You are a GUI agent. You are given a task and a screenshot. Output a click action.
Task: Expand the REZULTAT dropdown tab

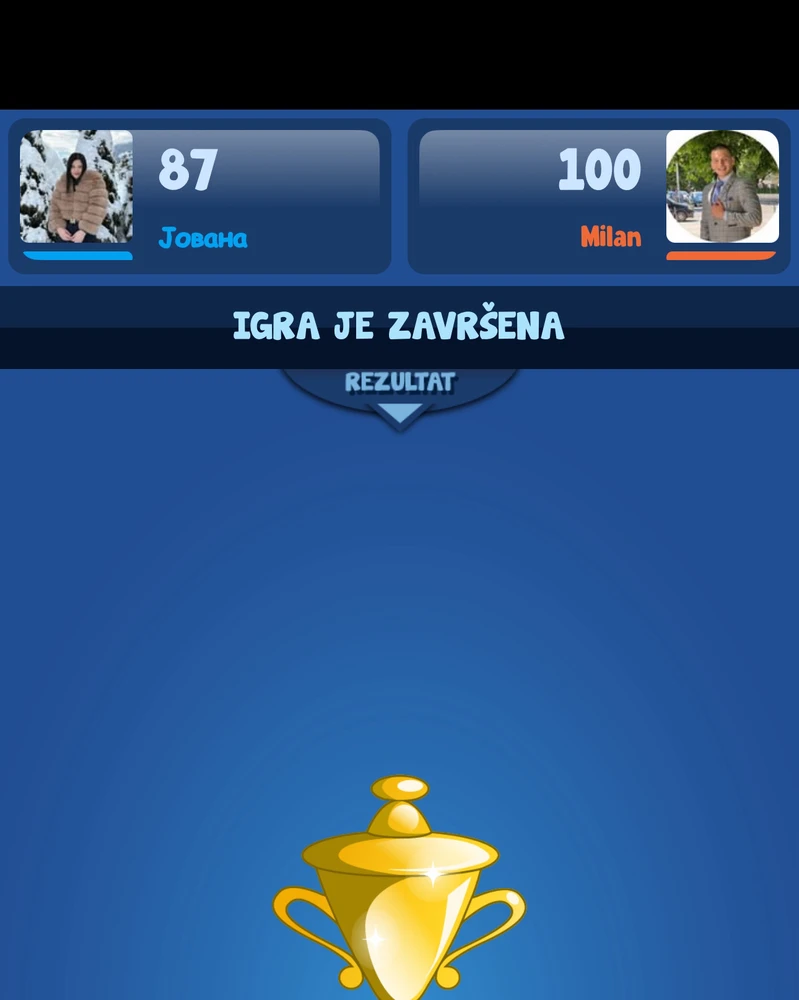click(399, 394)
